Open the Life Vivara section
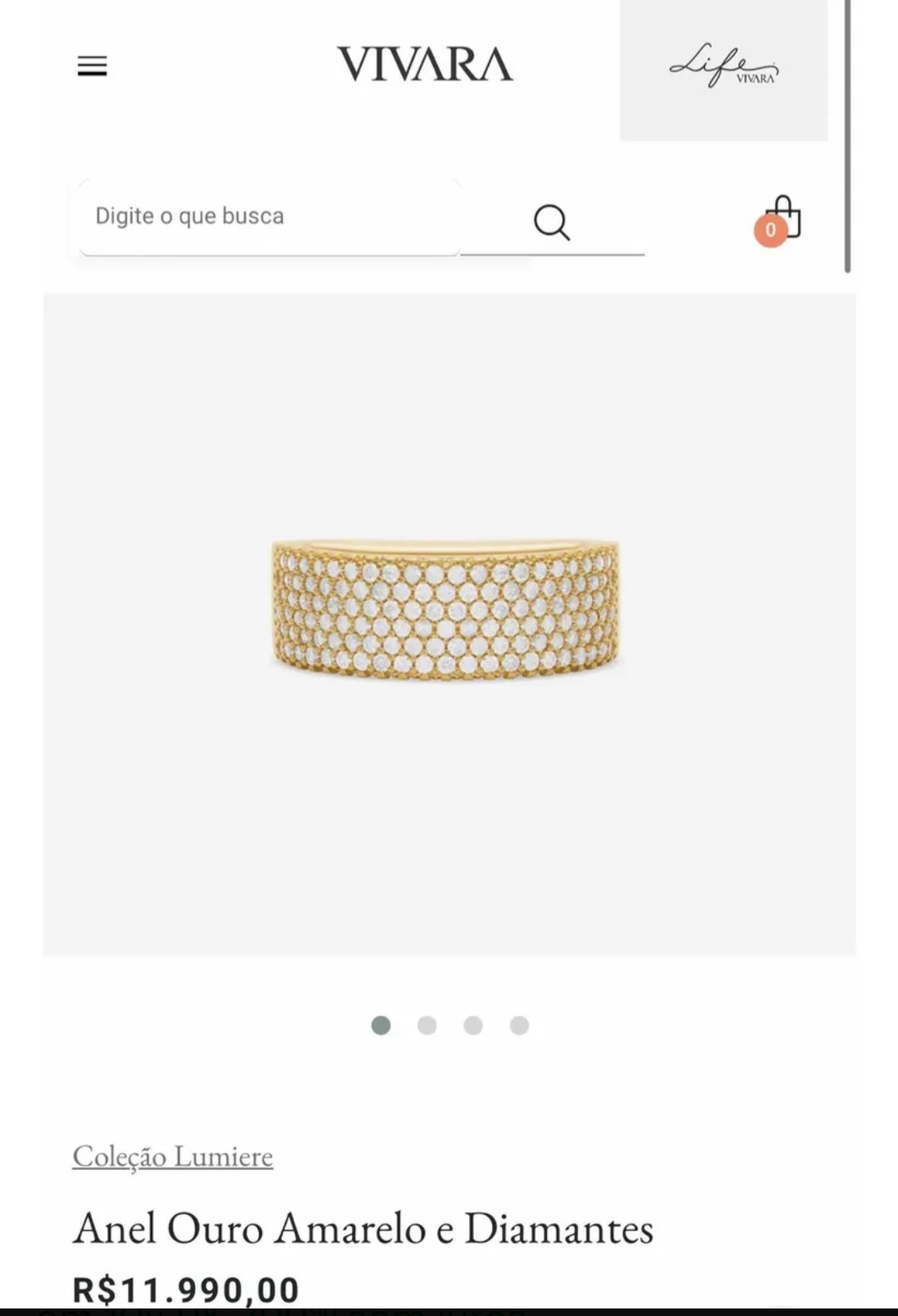 pyautogui.click(x=723, y=68)
